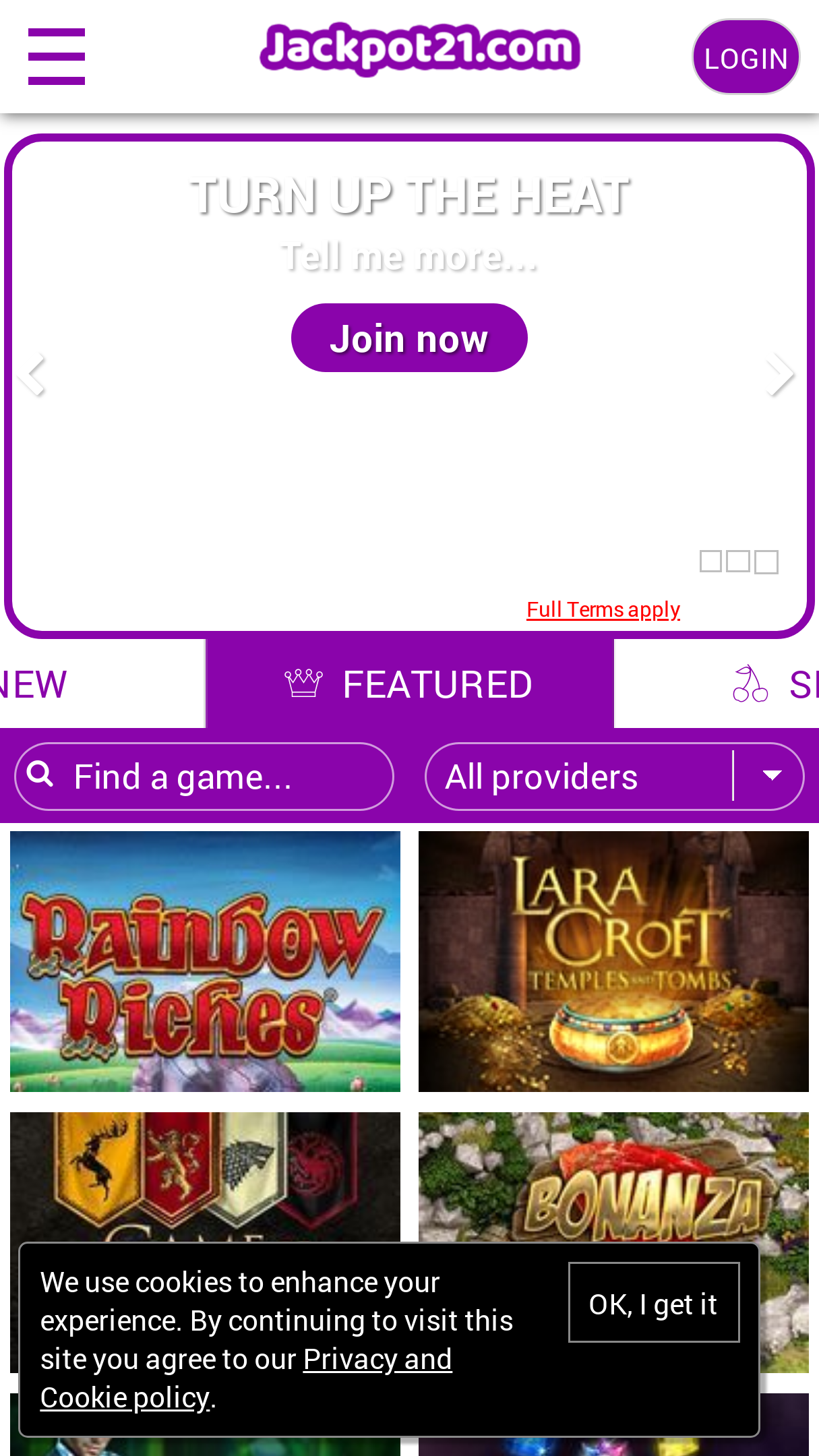
Task: Go to the previous banner slide
Action: coord(32,373)
